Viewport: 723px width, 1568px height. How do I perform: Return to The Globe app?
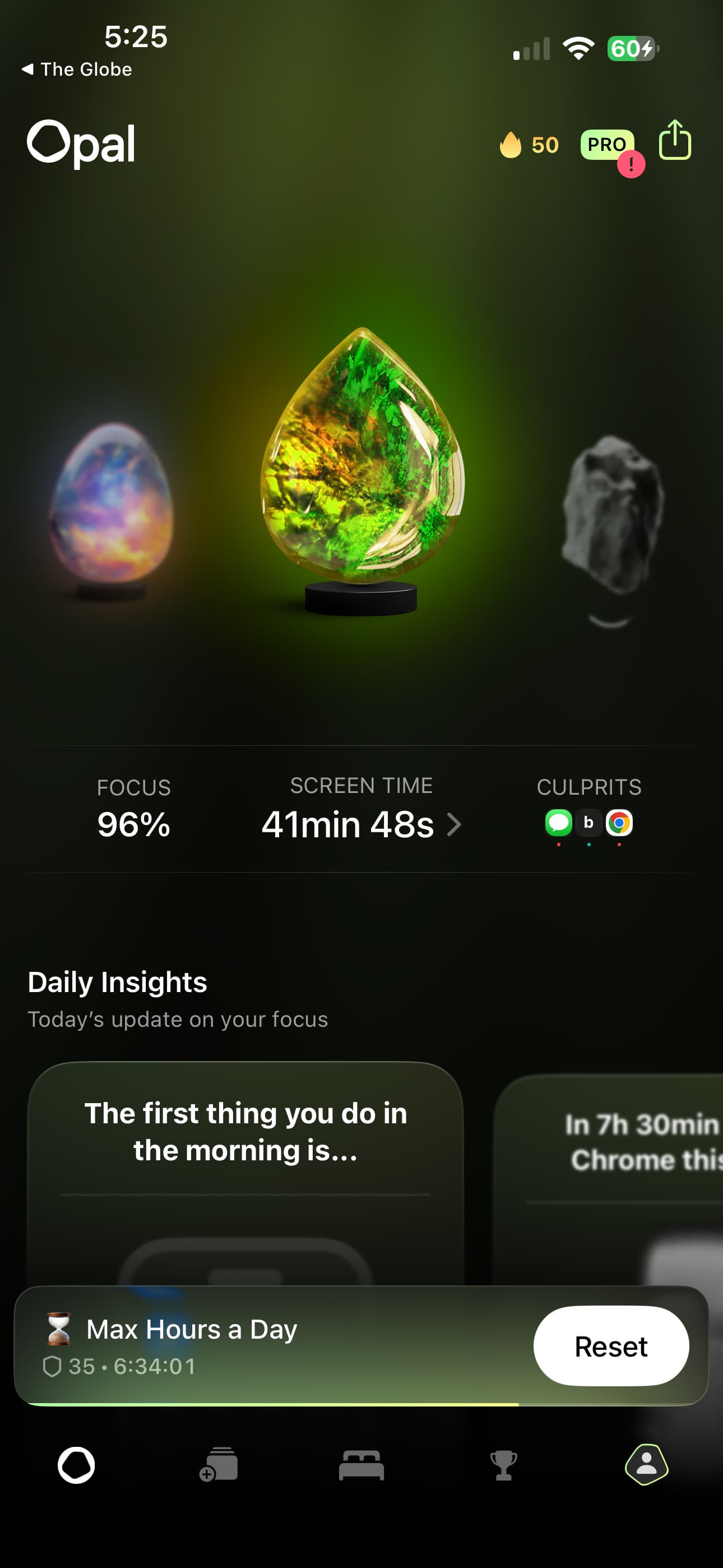(x=77, y=70)
